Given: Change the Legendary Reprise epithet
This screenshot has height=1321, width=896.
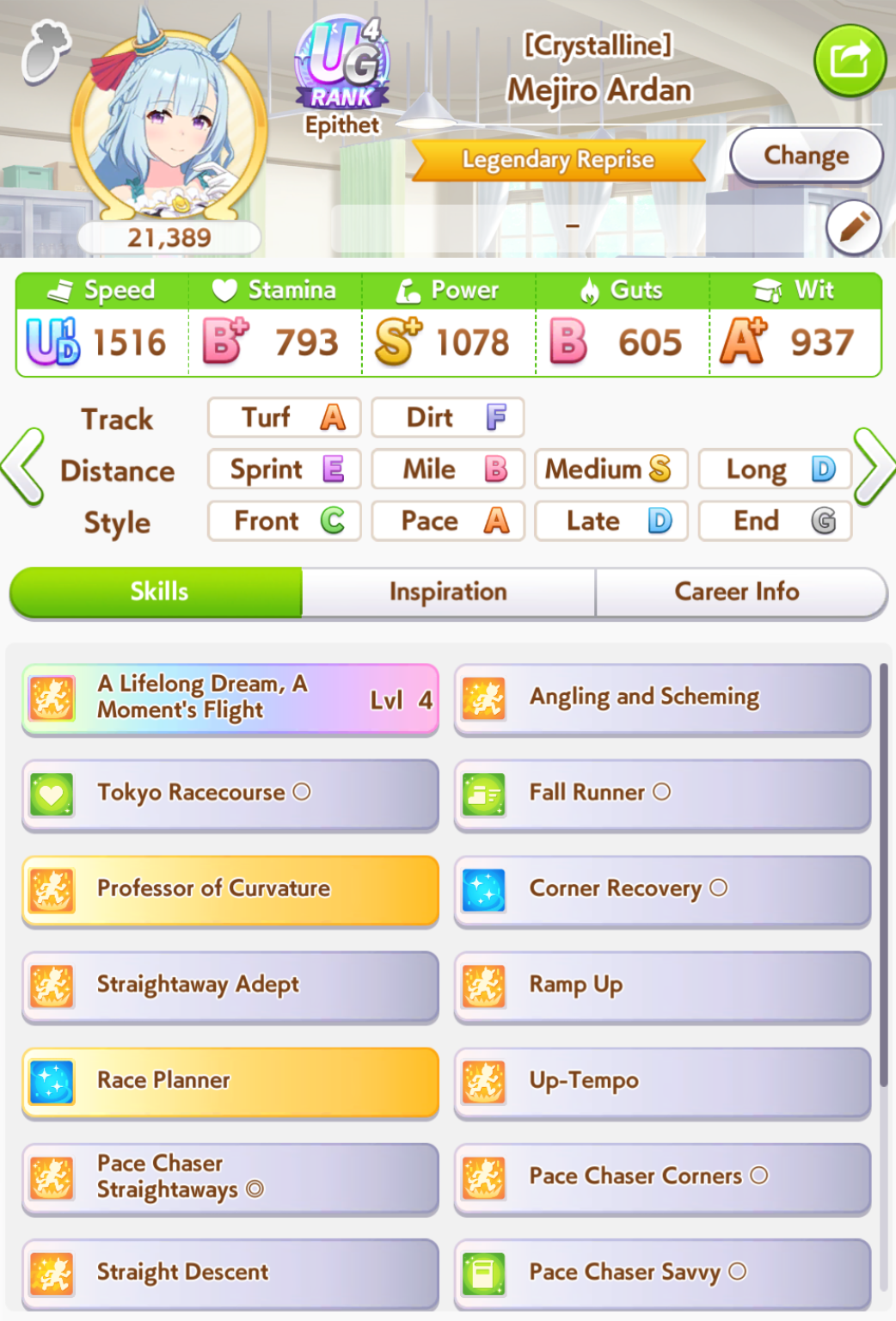Looking at the screenshot, I should coord(807,156).
